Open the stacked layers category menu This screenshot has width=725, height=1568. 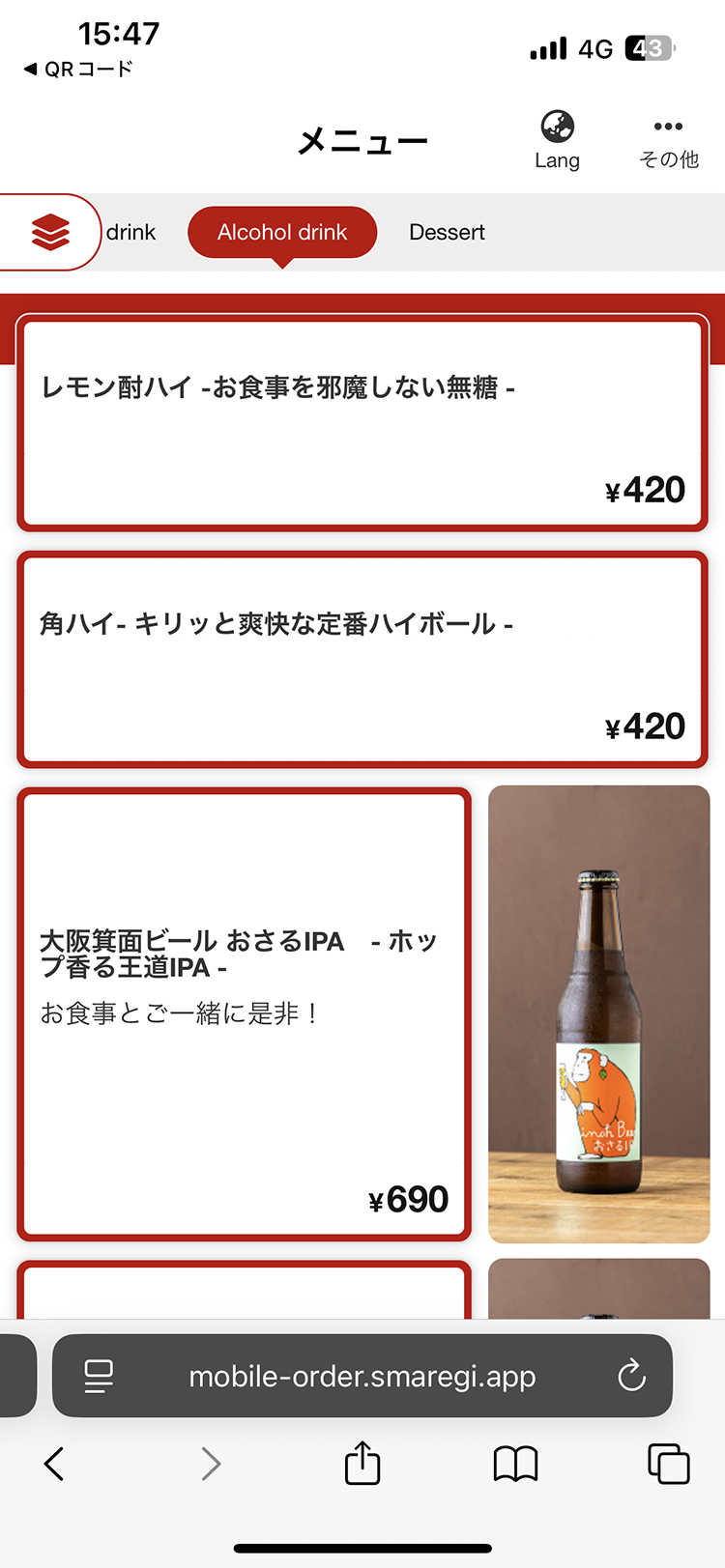(50, 232)
